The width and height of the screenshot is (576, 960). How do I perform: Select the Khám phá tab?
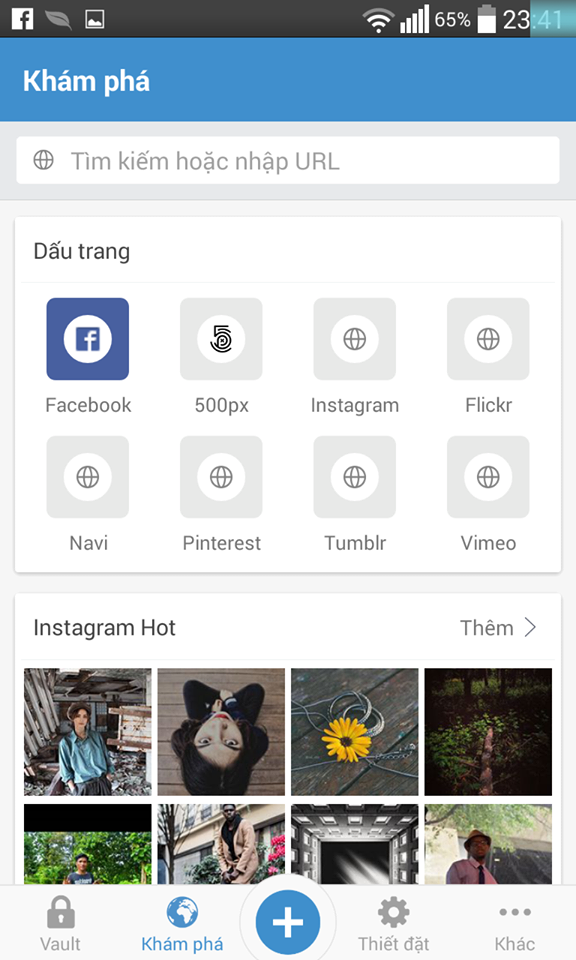pyautogui.click(x=182, y=923)
